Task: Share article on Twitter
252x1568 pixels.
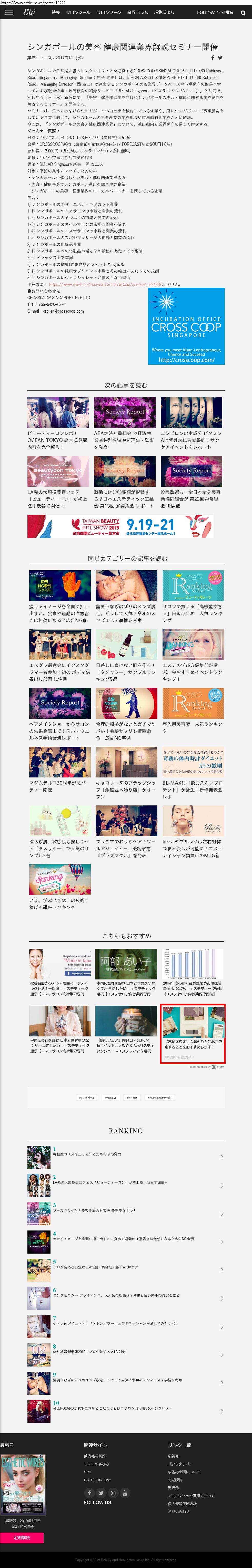Action: [220, 58]
